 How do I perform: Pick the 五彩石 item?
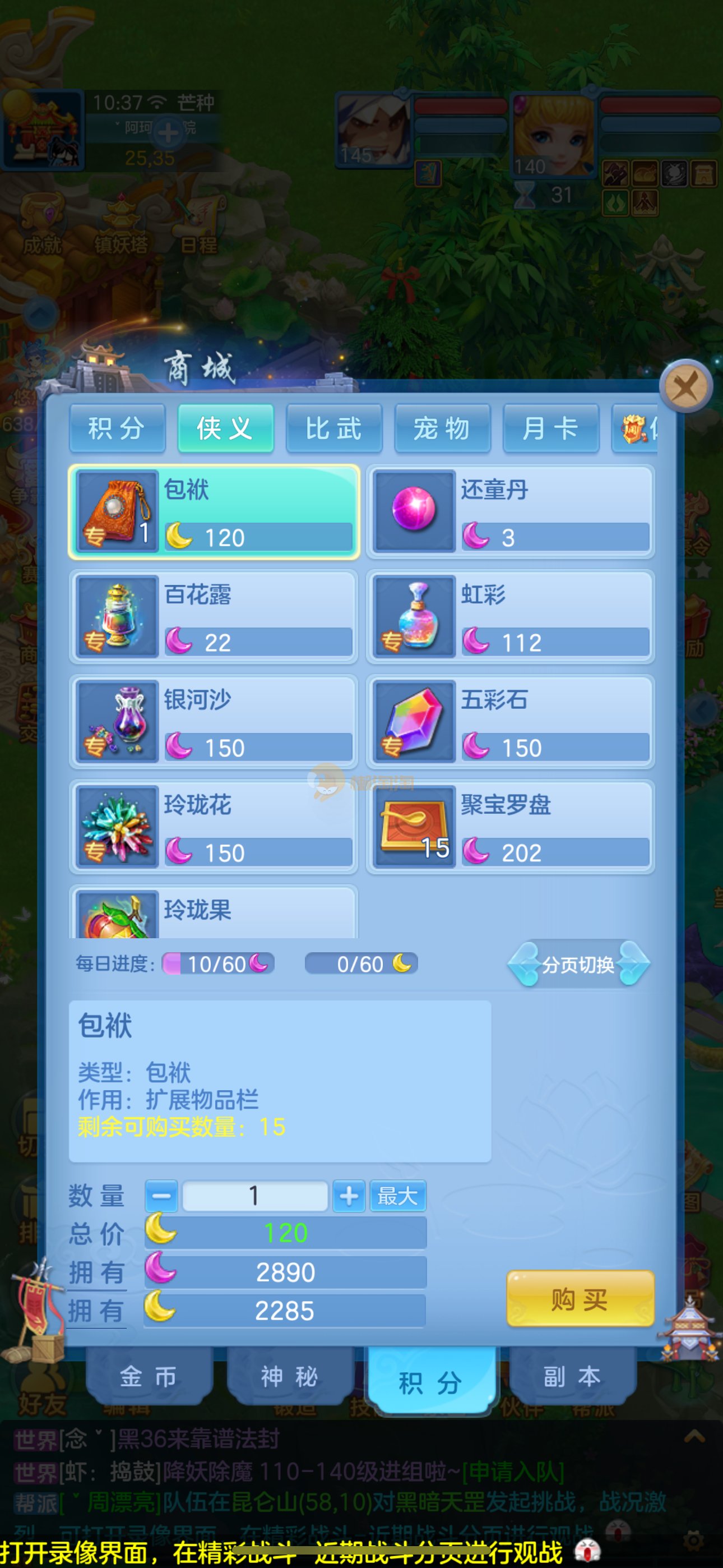(510, 721)
